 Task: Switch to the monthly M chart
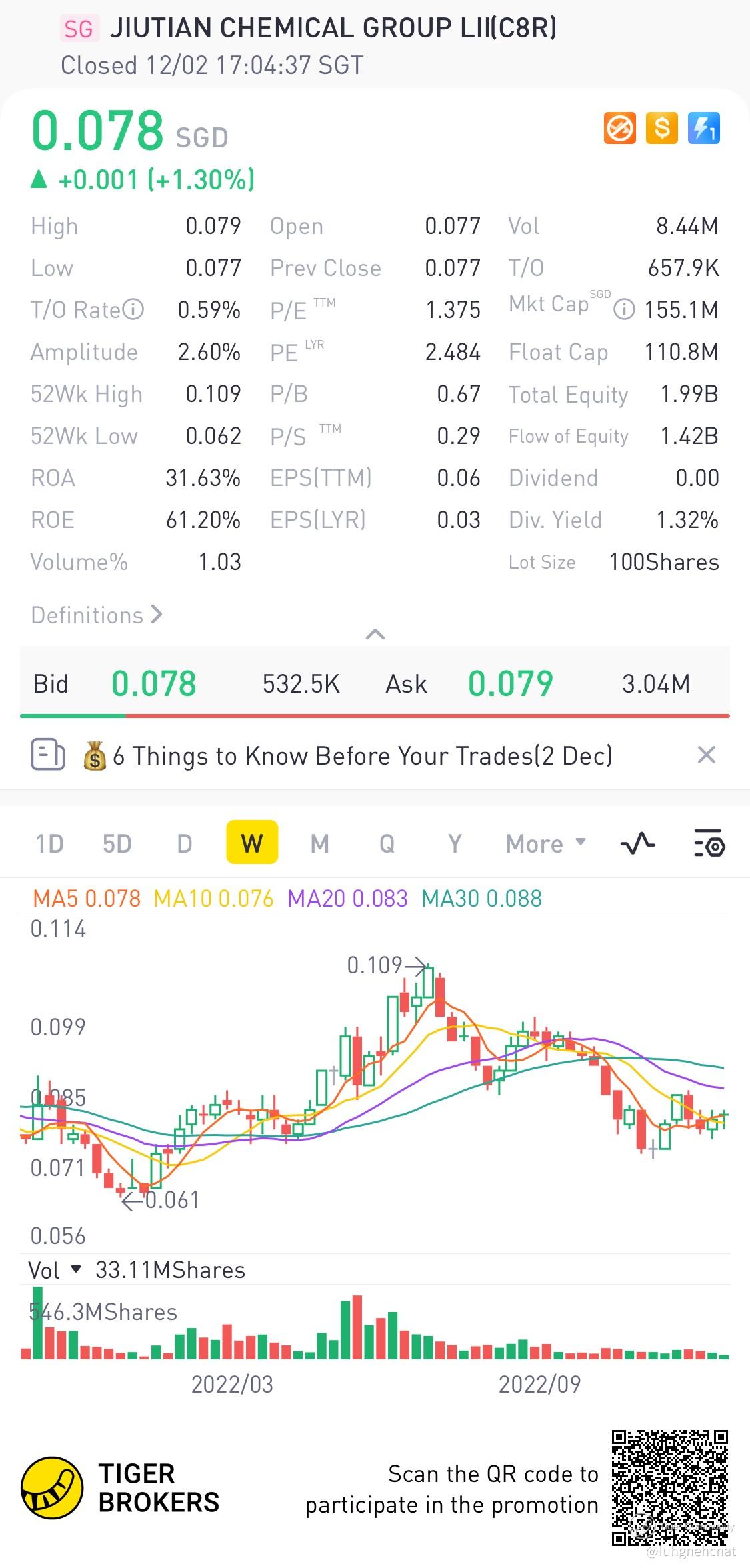coord(320,844)
